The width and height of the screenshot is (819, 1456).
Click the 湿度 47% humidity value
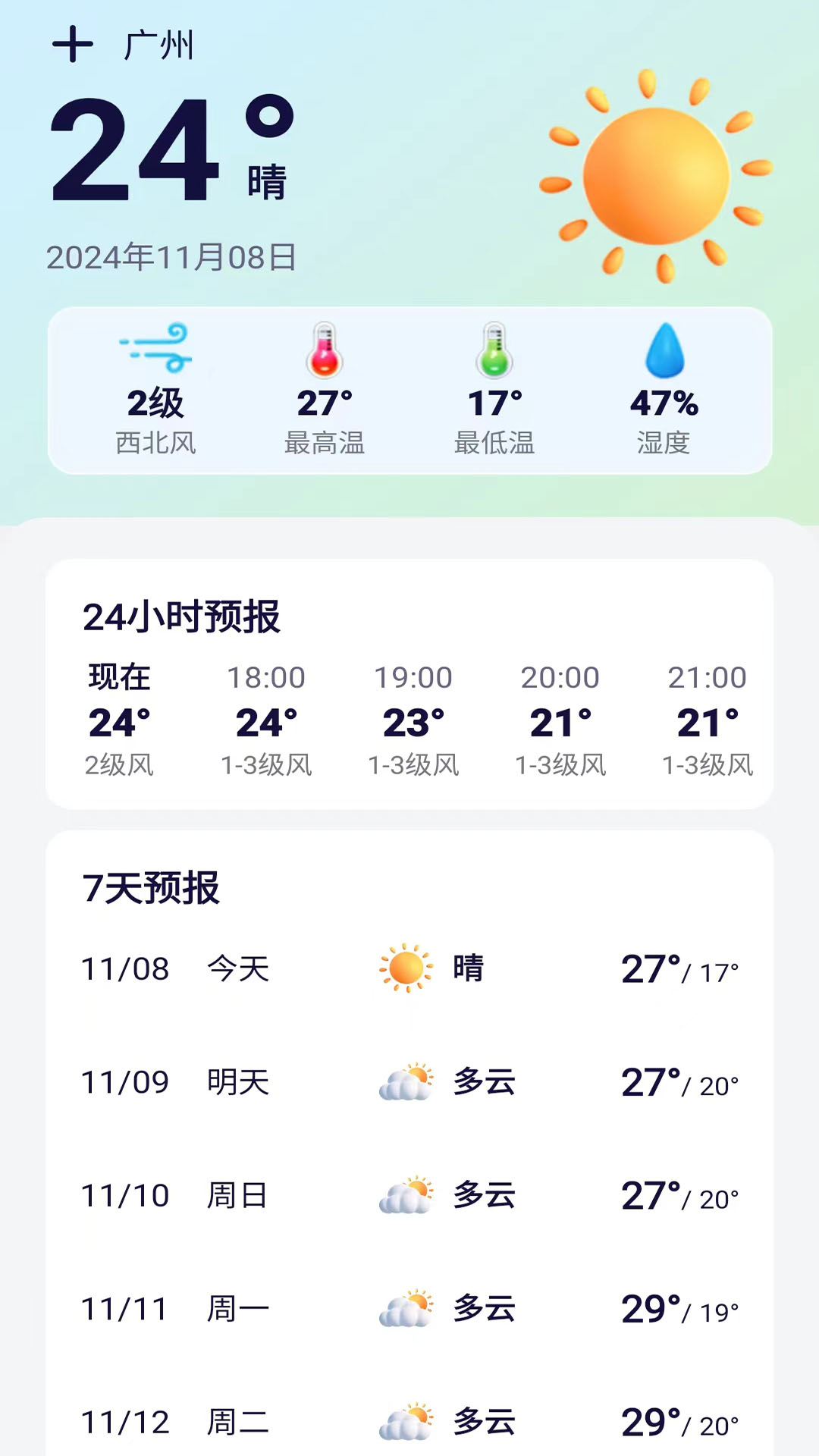click(664, 405)
